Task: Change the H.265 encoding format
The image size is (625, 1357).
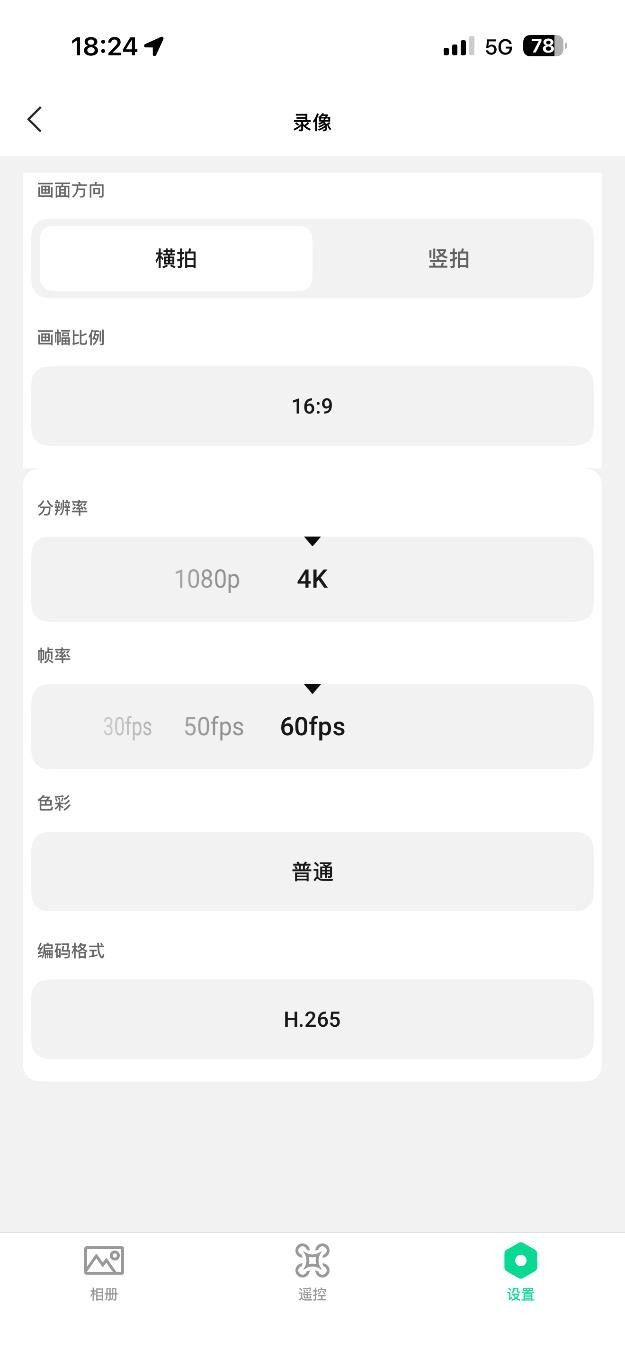Action: [312, 1019]
